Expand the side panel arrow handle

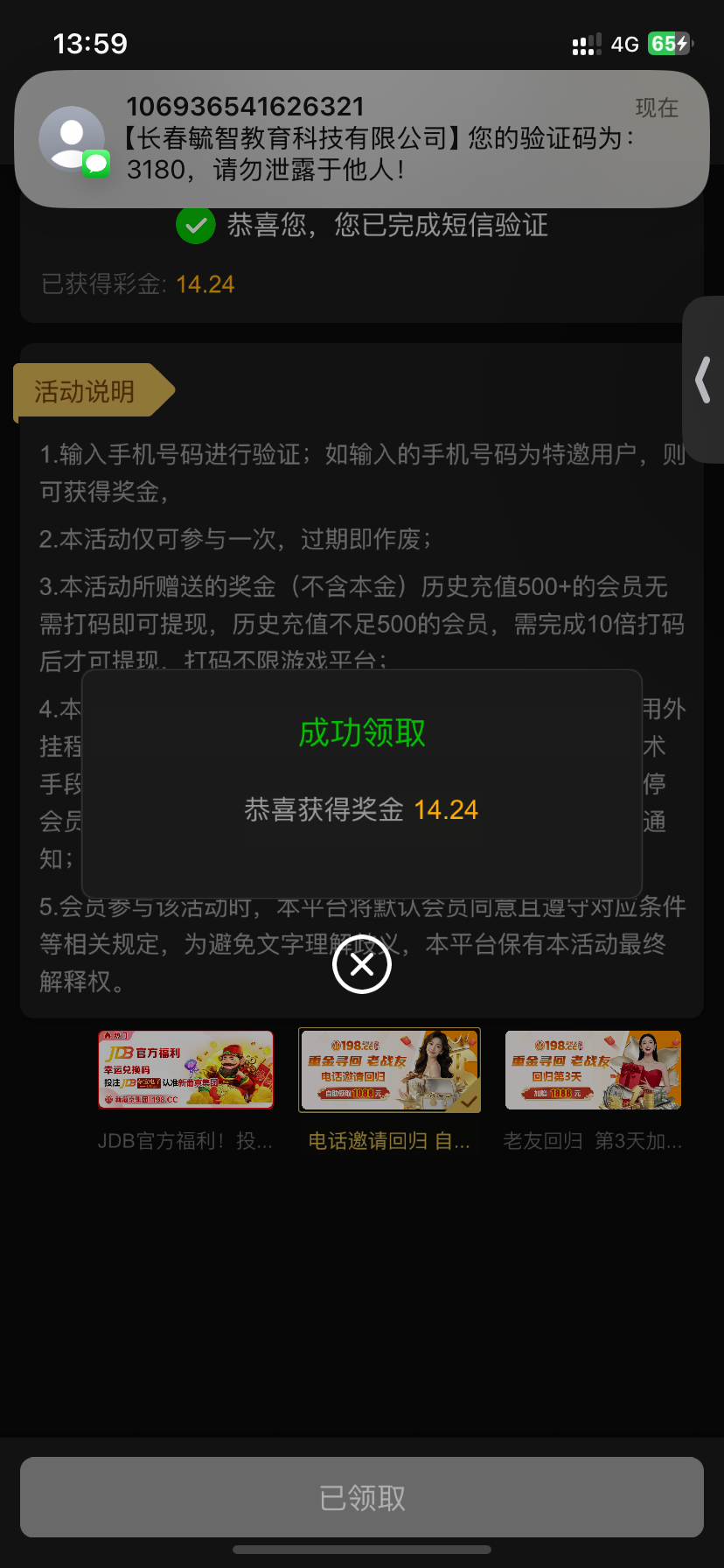(x=703, y=380)
